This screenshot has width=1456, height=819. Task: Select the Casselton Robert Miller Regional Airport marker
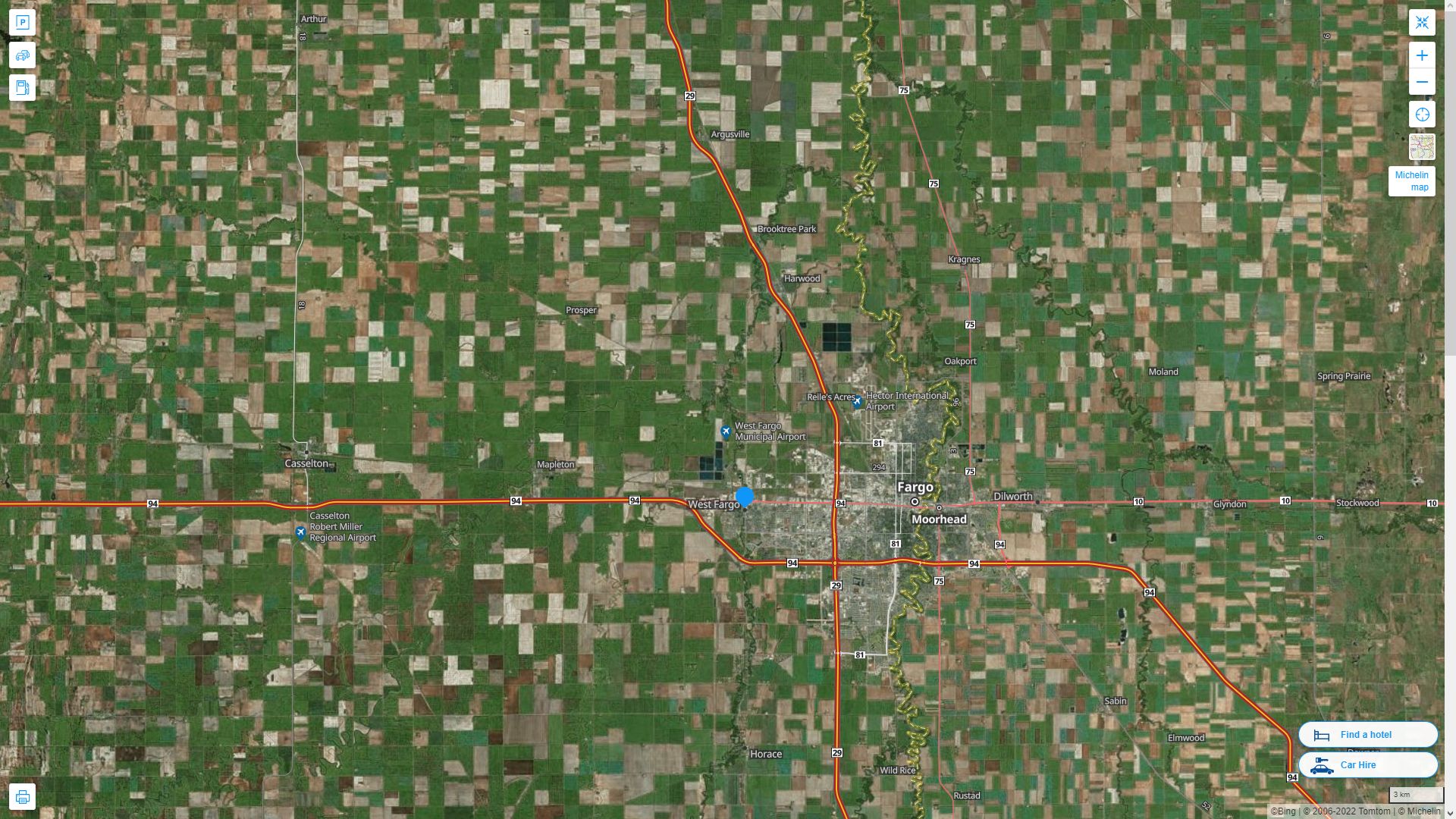[x=301, y=533]
